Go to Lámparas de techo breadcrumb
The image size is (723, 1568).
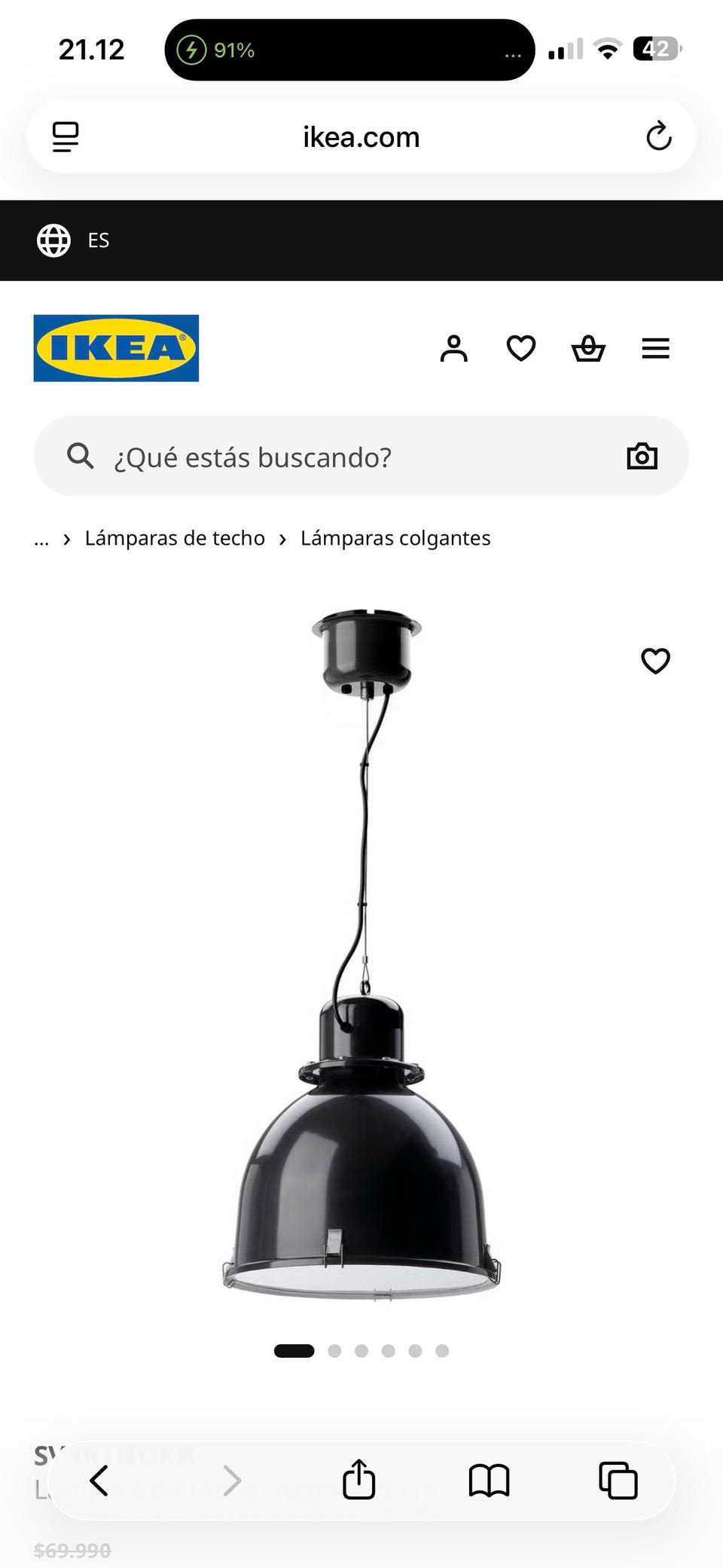coord(175,539)
